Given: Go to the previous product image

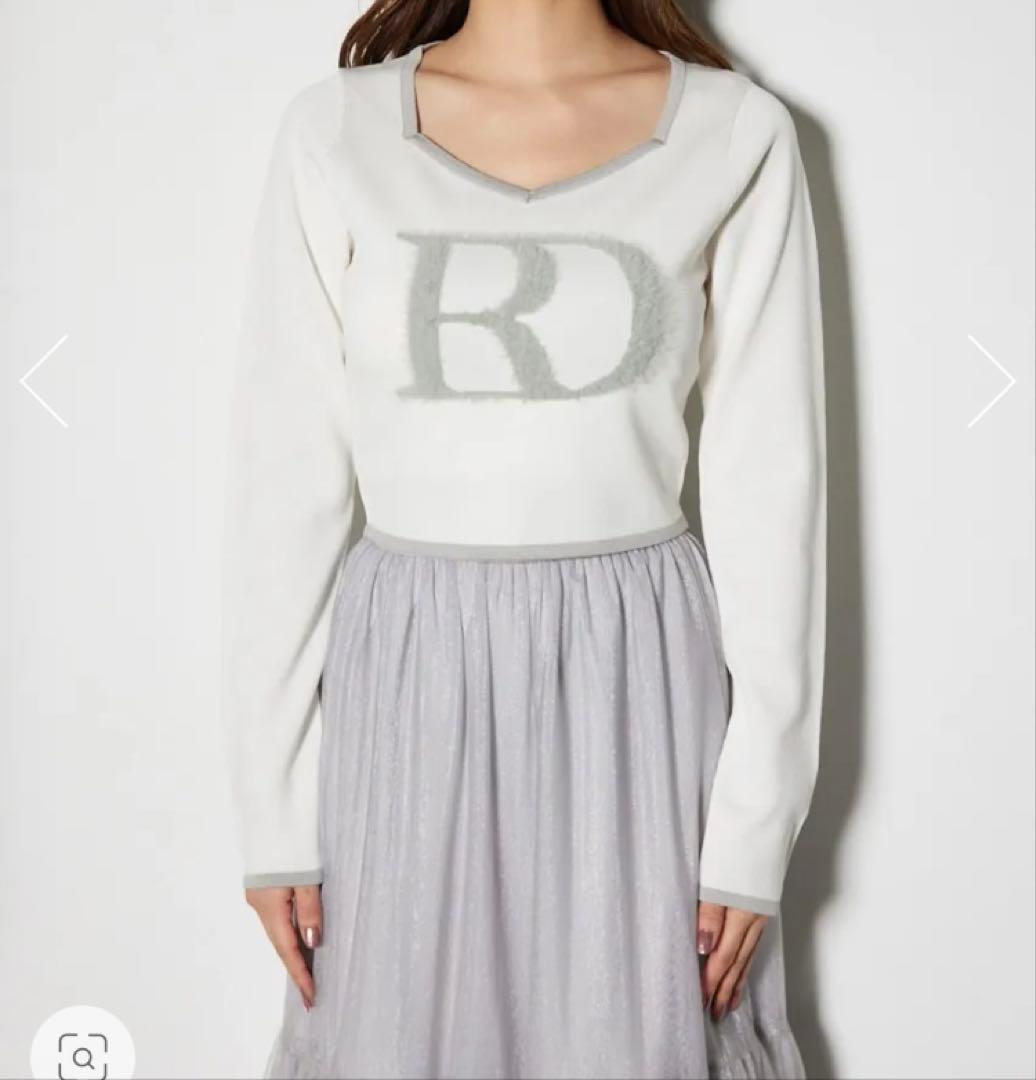Looking at the screenshot, I should point(45,381).
